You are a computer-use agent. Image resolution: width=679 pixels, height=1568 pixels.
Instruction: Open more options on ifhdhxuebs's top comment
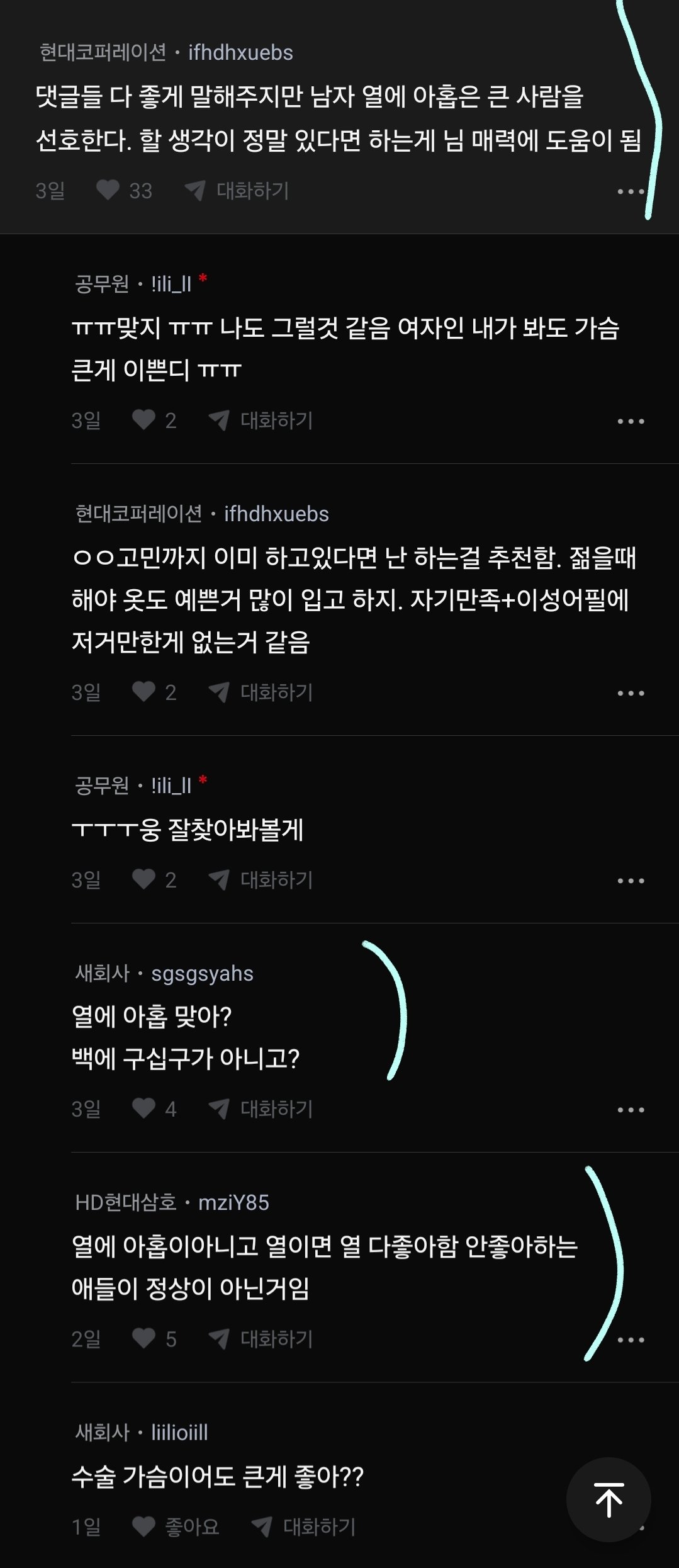[x=631, y=191]
